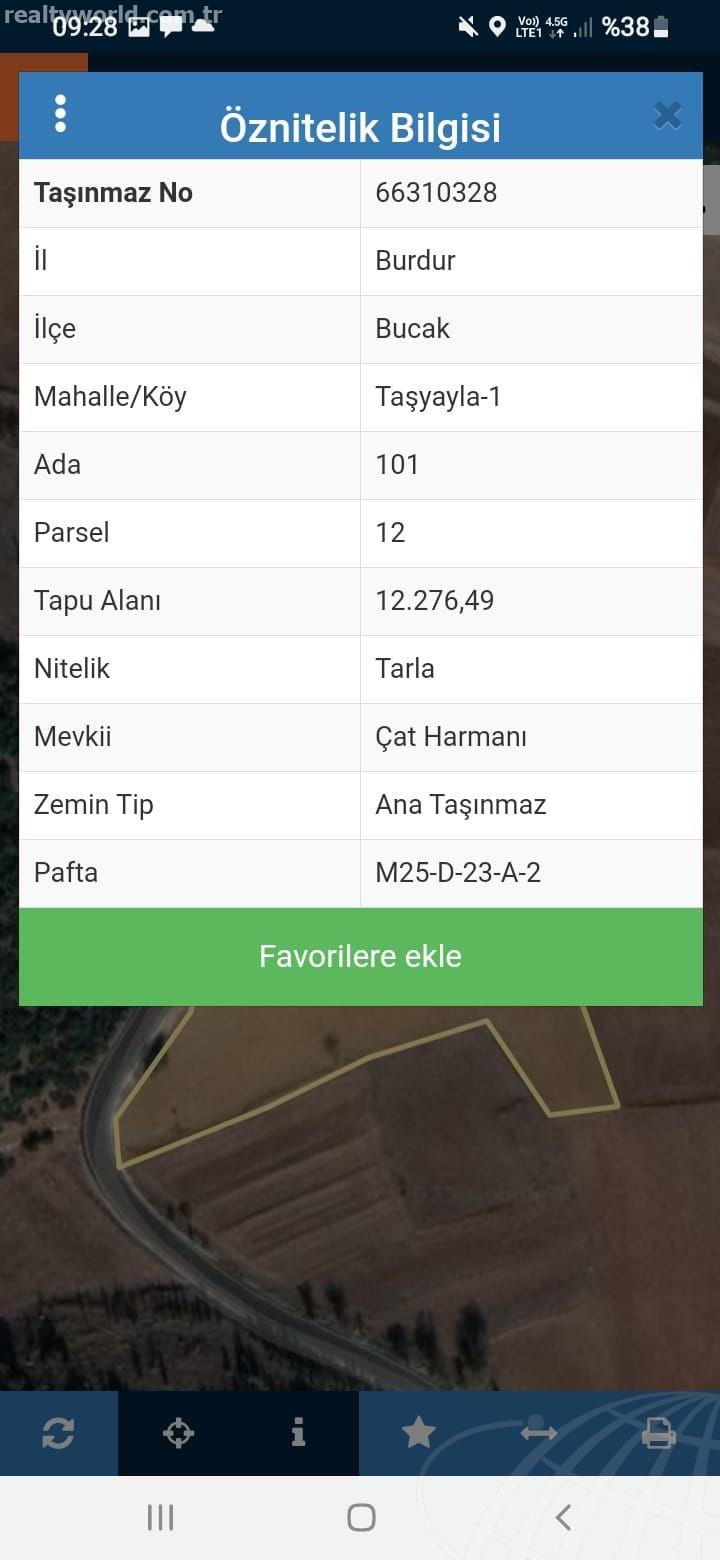Close the Öznitelik Bilgisi dialog
Viewport: 720px width, 1560px height.
[667, 116]
